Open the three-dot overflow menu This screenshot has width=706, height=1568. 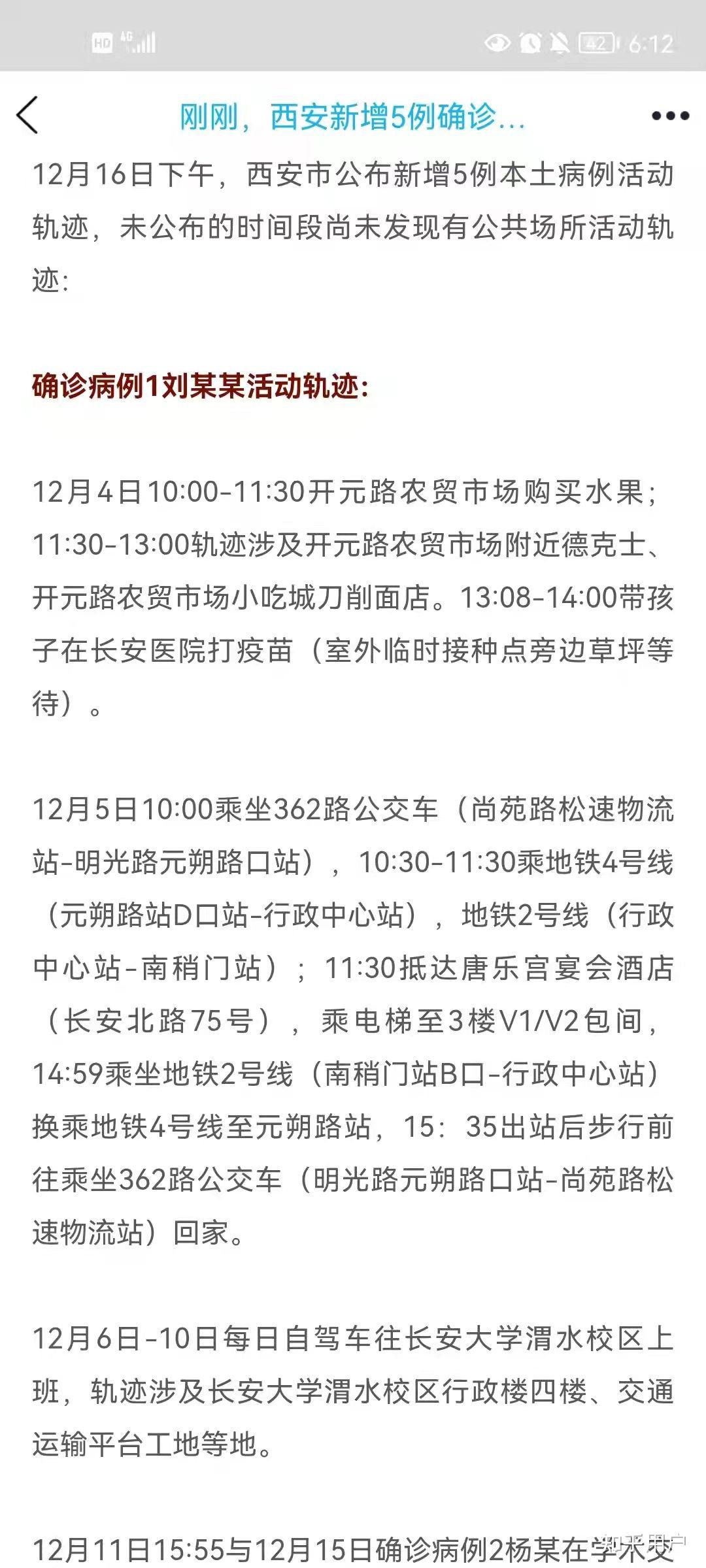670,116
